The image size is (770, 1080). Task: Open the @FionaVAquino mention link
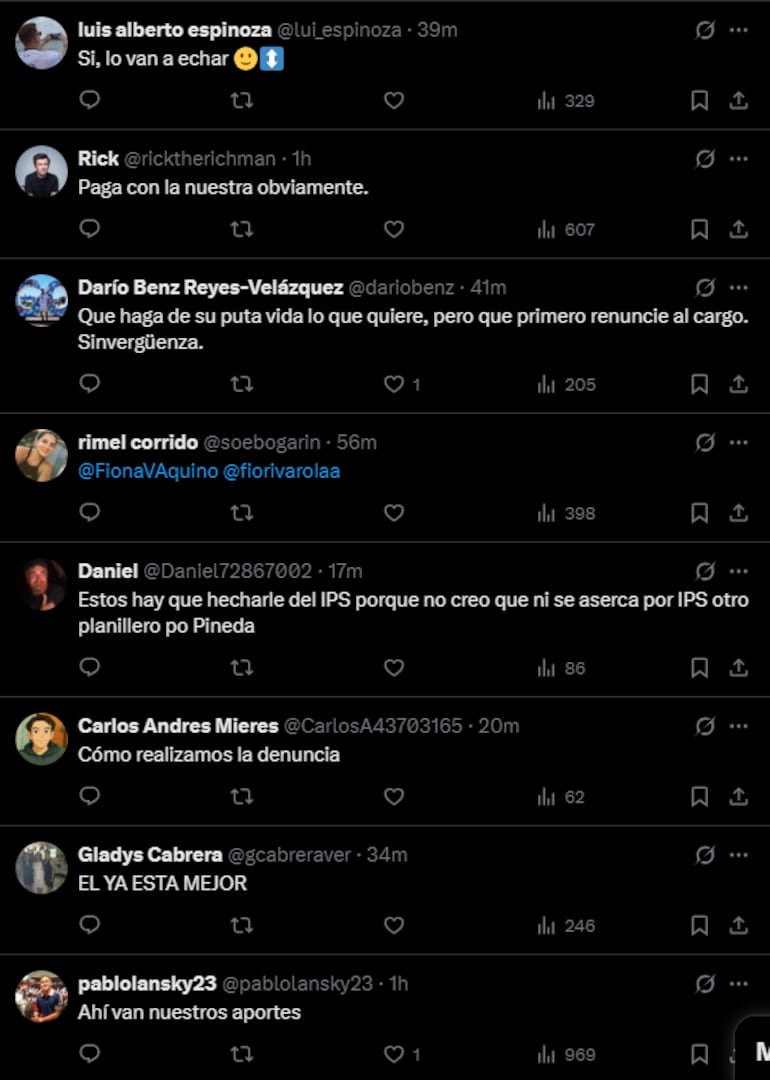147,471
